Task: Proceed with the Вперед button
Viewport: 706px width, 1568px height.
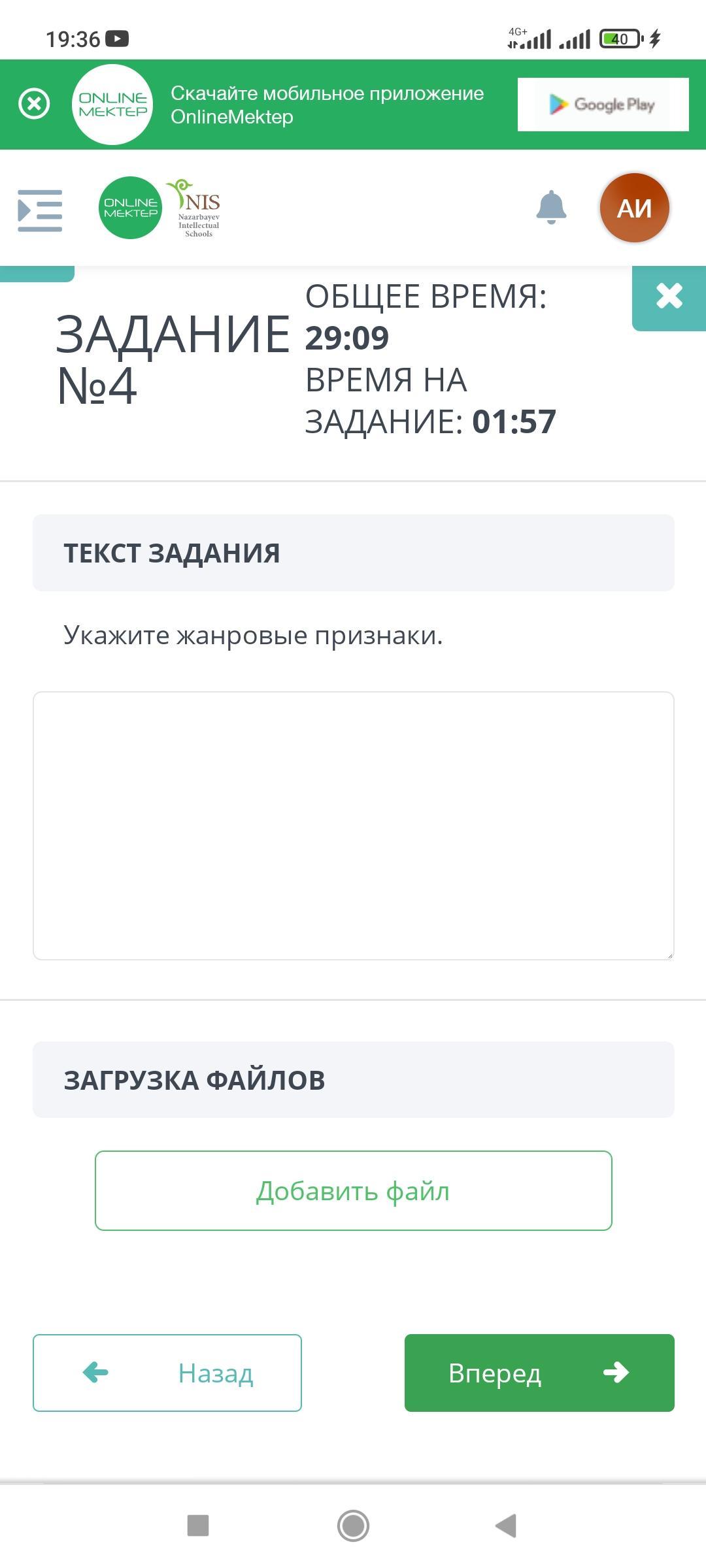Action: 539,1373
